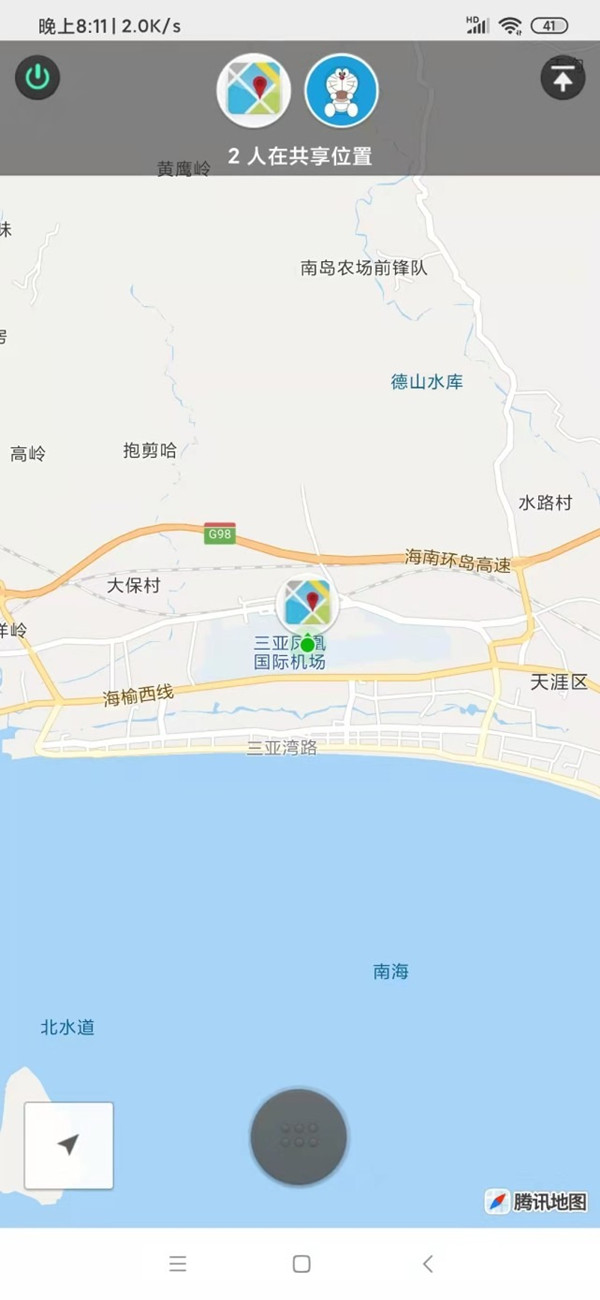Tap the round gray button with the dot grid
600x1300 pixels.
(299, 1137)
